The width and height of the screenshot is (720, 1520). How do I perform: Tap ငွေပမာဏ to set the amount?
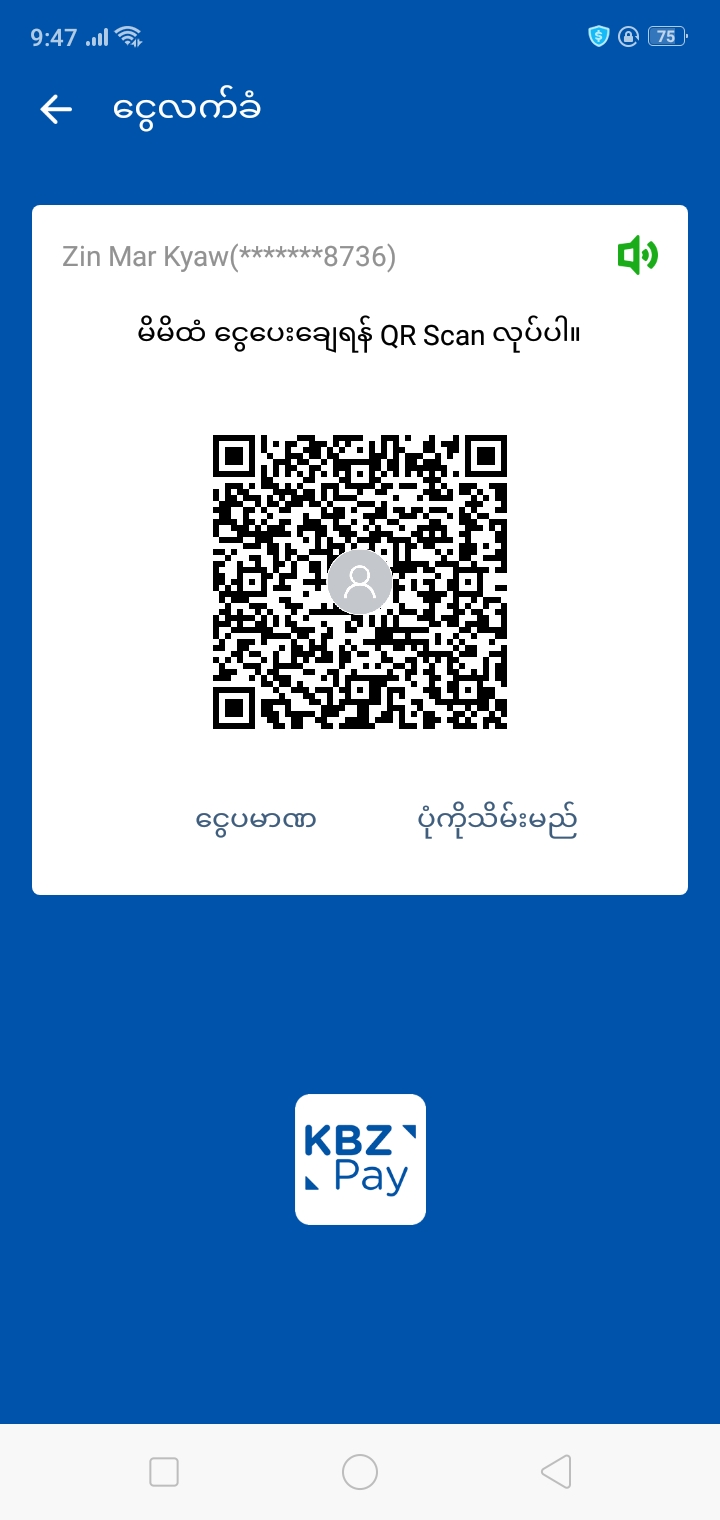(x=256, y=821)
